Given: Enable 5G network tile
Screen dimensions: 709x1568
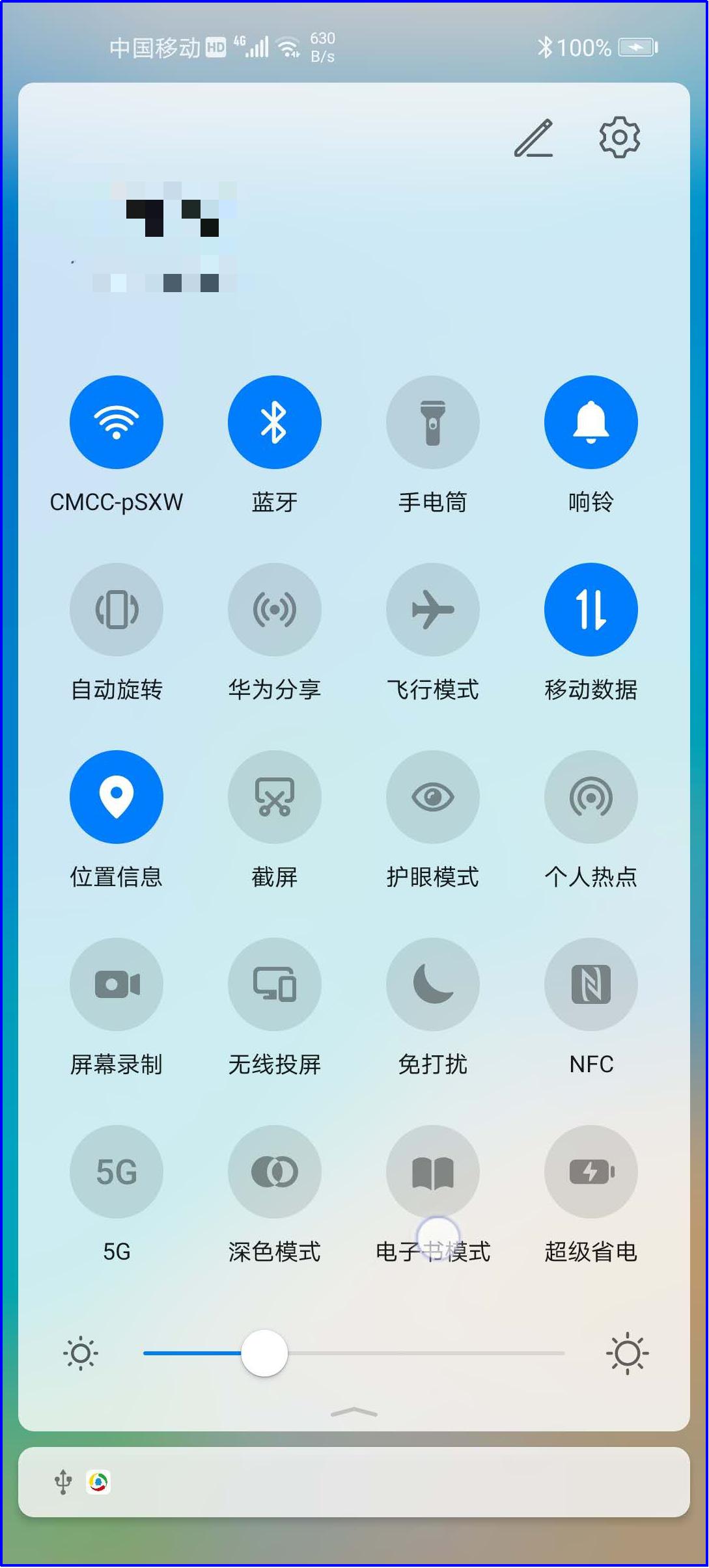Looking at the screenshot, I should (117, 1170).
